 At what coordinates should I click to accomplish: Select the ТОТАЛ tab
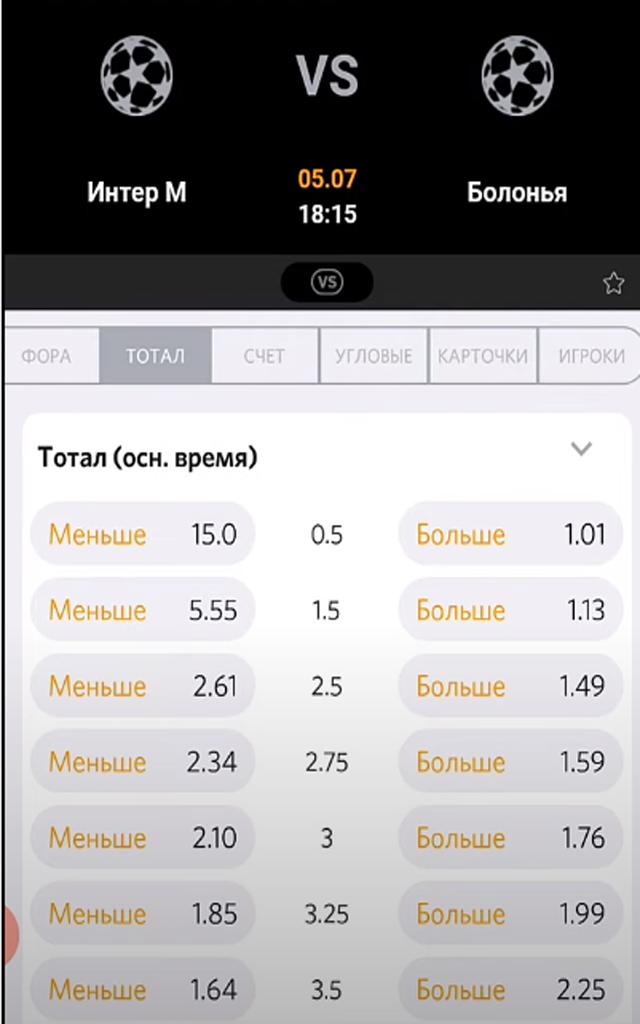point(155,356)
